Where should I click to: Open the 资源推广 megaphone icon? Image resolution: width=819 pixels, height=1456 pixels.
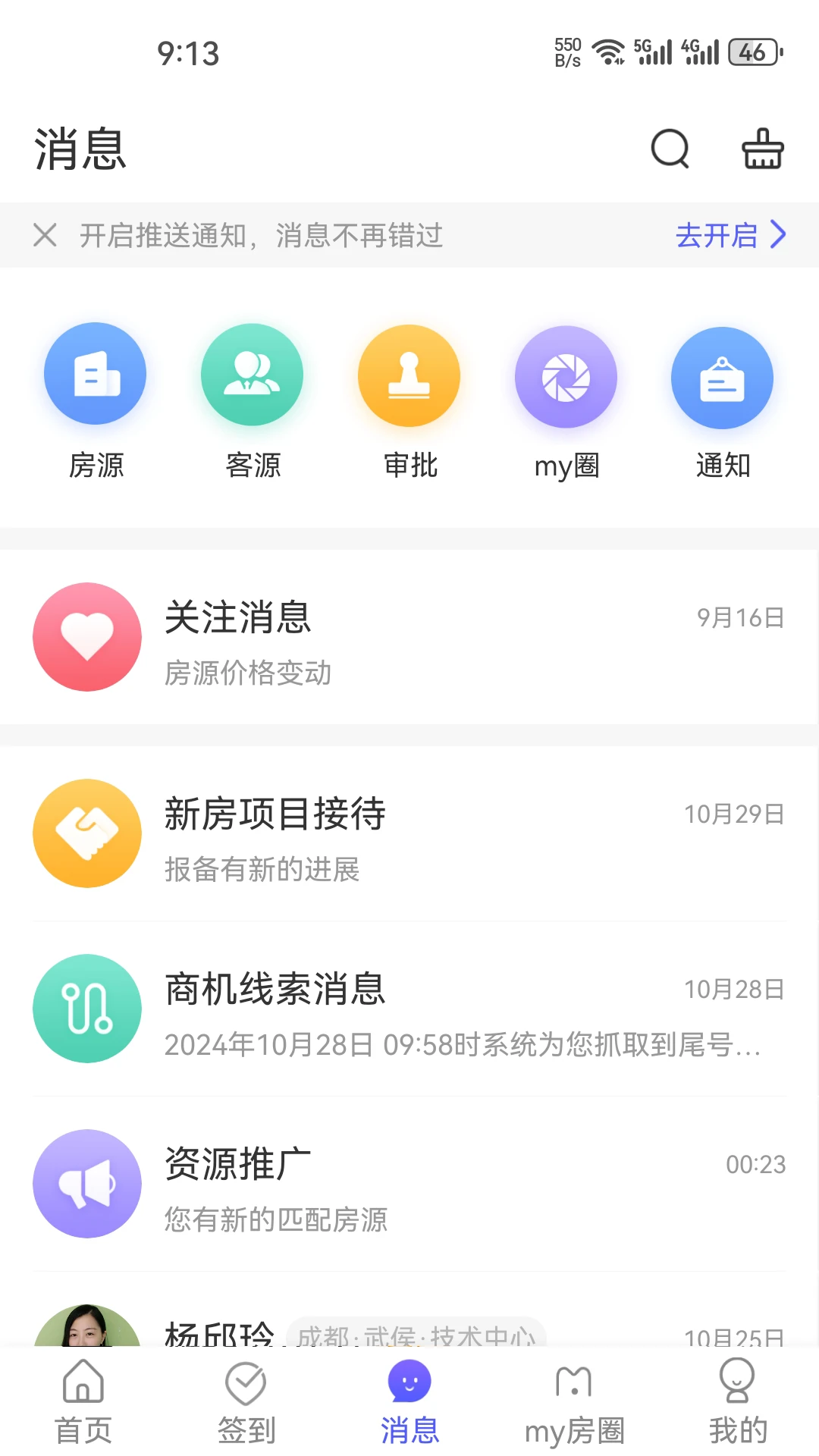coord(86,1184)
